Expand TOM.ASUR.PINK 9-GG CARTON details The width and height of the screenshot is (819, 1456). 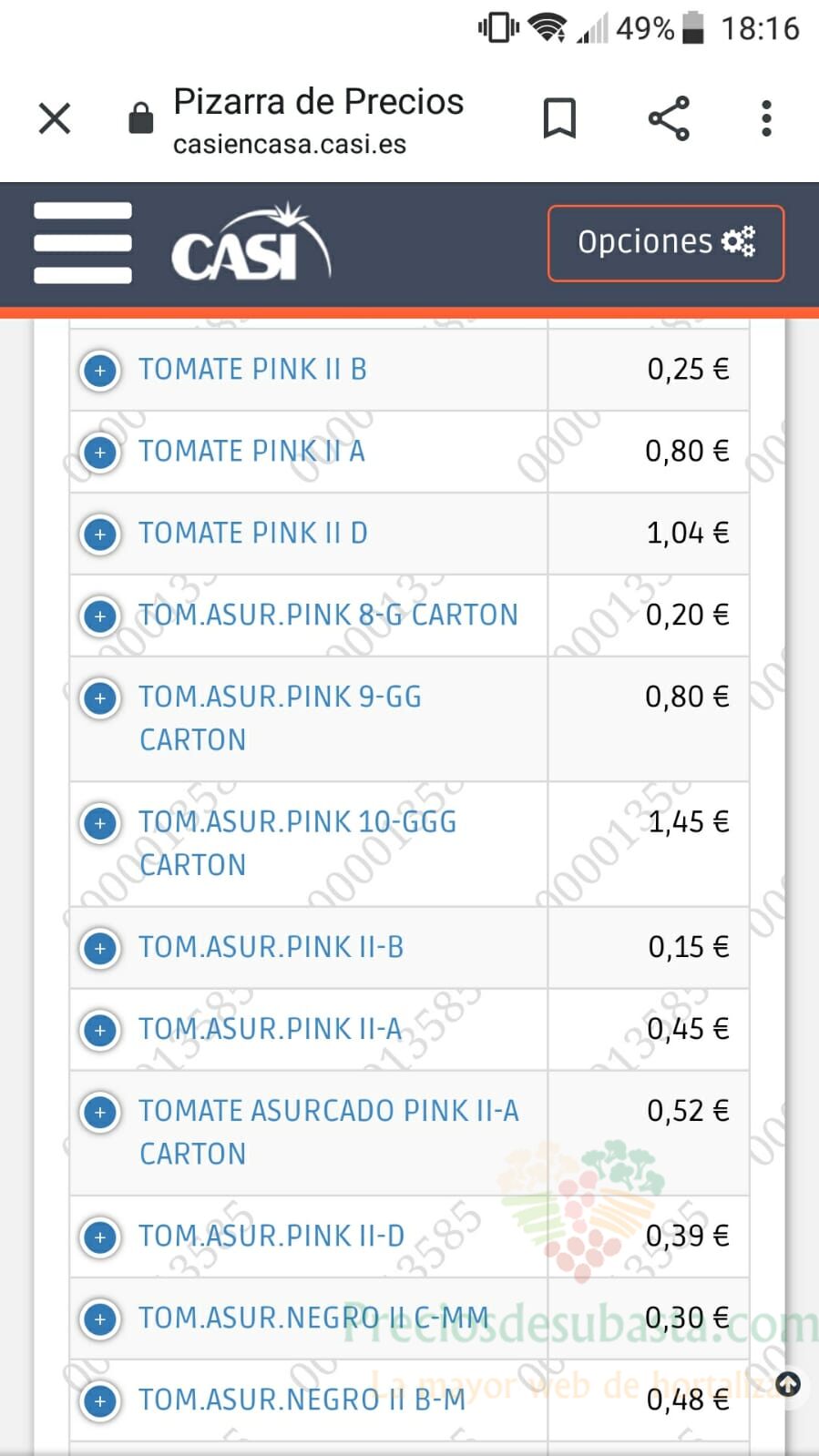click(100, 698)
